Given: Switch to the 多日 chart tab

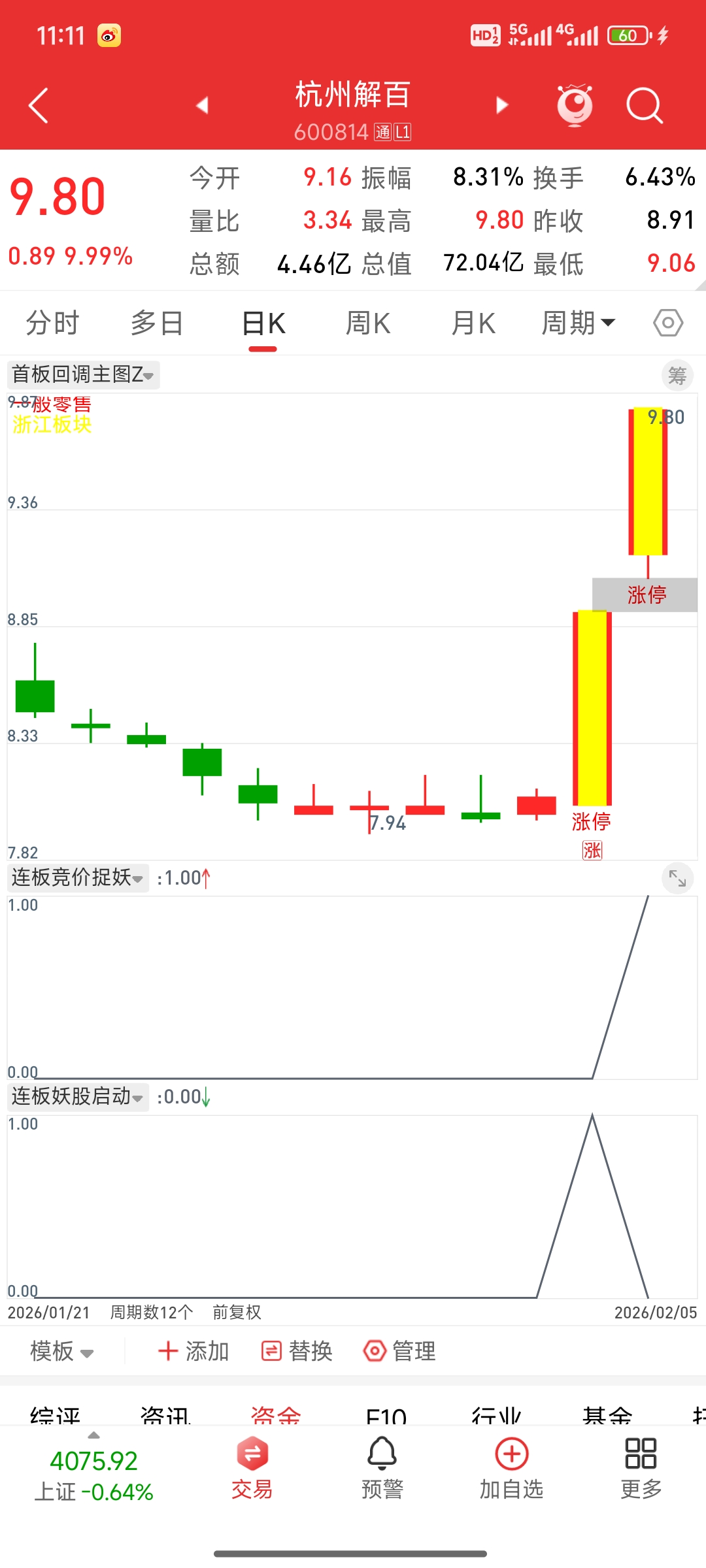Looking at the screenshot, I should click(157, 323).
